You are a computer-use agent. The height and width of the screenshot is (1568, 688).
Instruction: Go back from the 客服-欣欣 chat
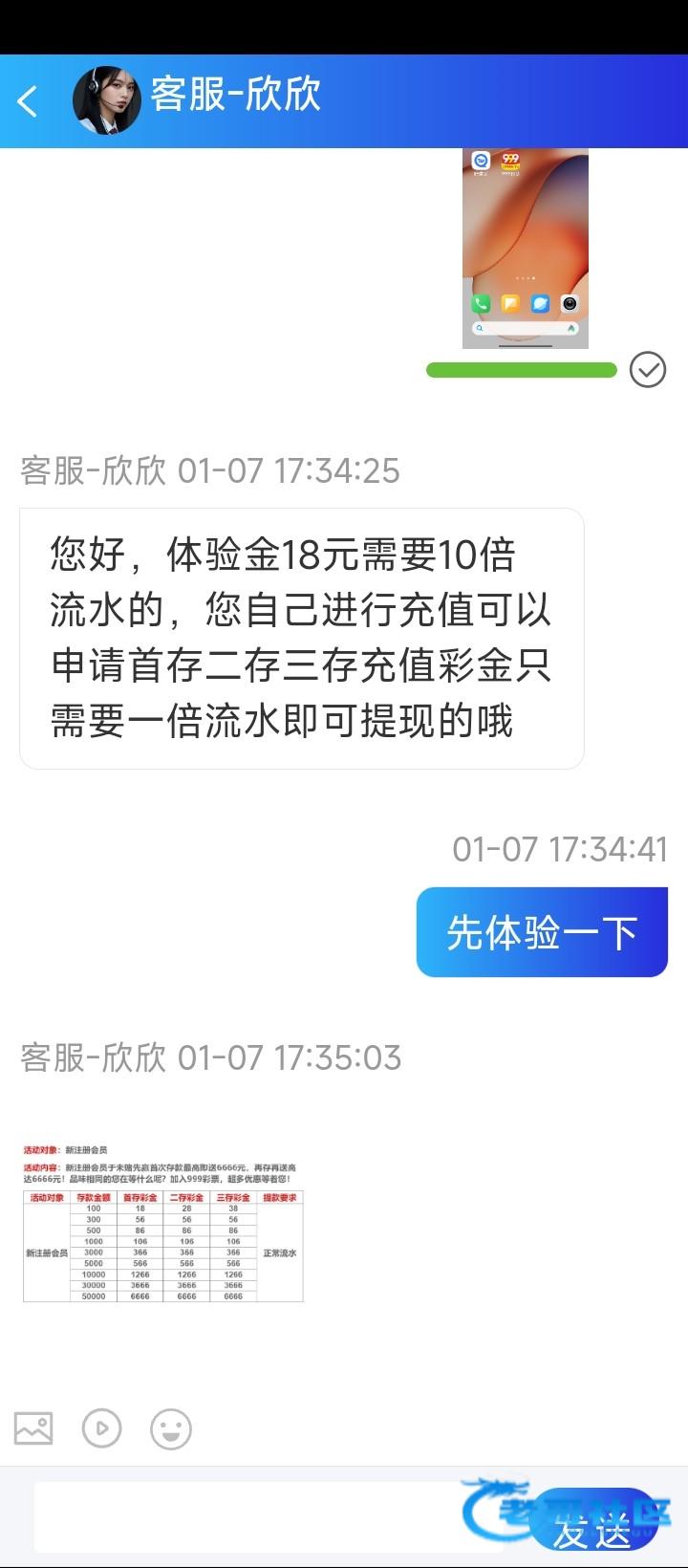(28, 100)
